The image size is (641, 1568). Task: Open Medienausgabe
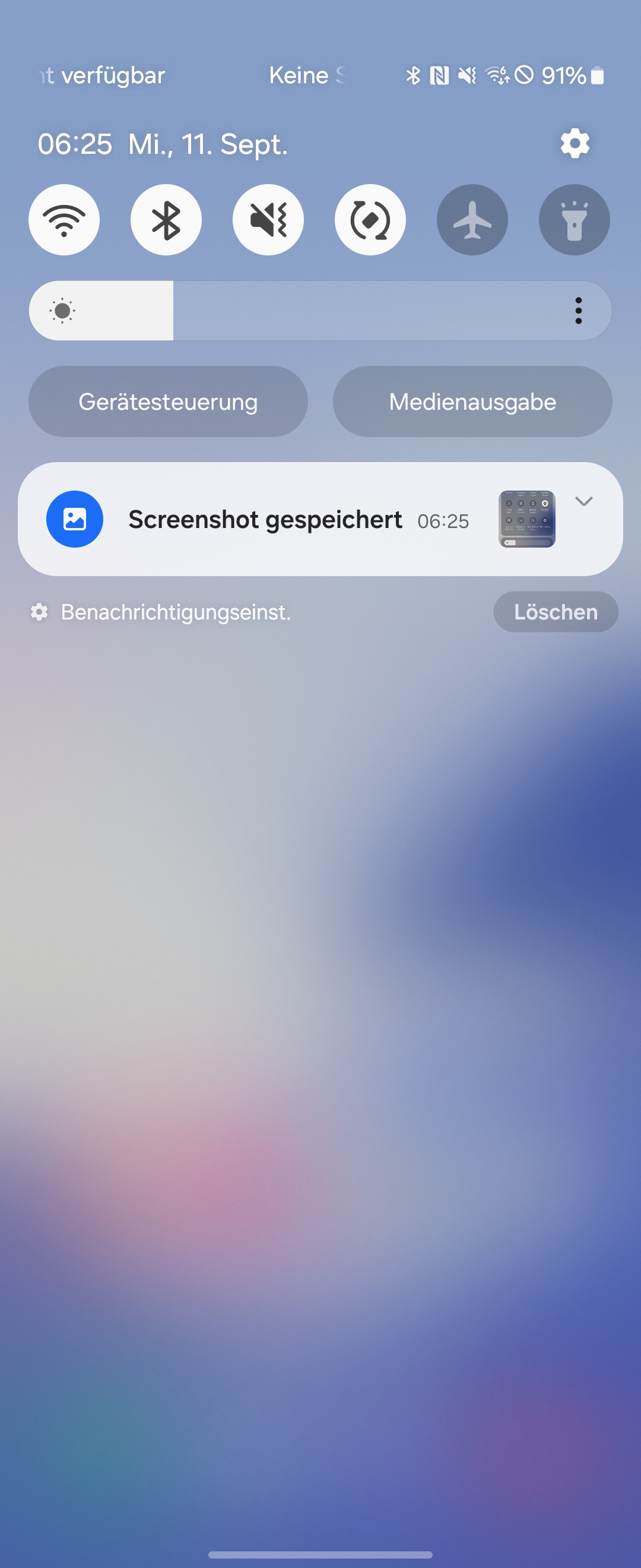(472, 402)
